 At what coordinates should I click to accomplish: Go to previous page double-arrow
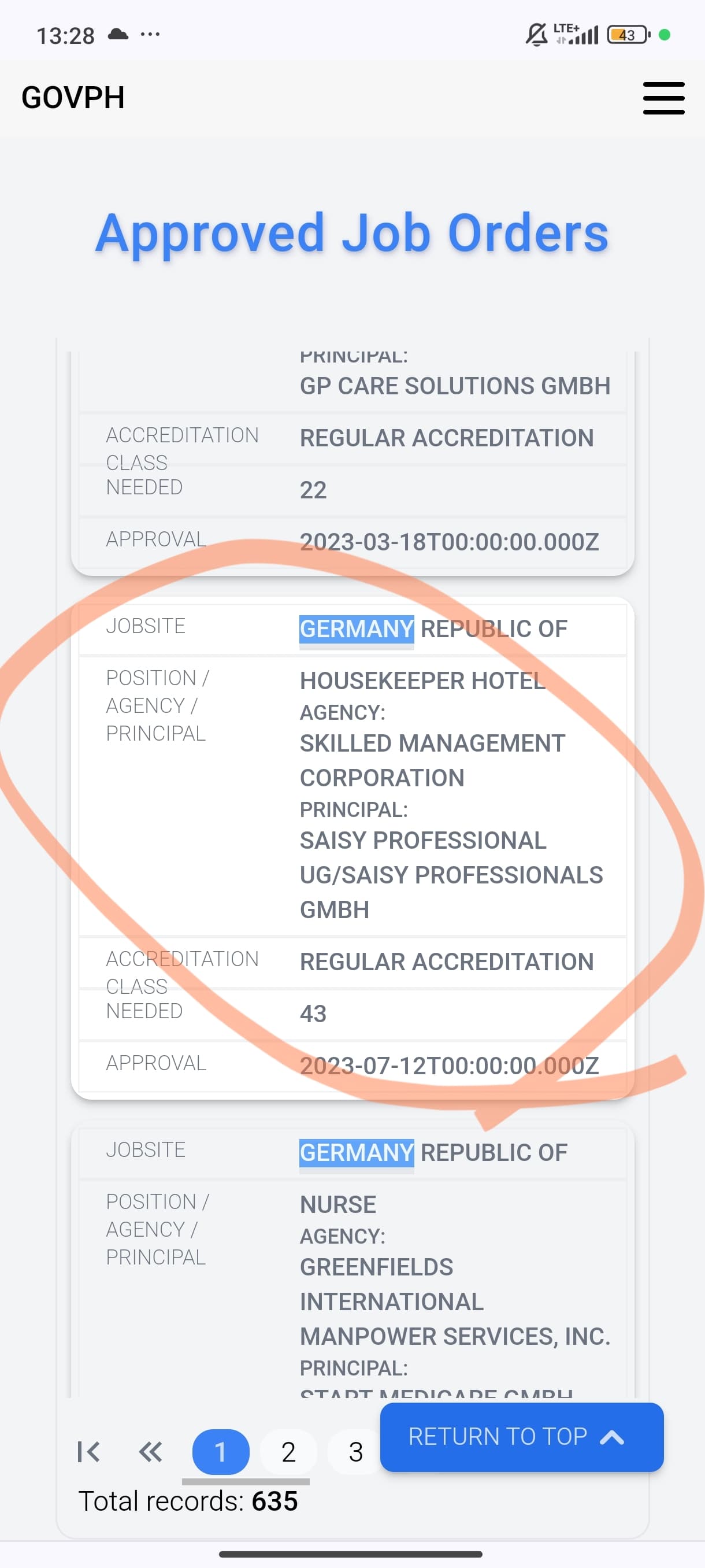pos(150,1452)
